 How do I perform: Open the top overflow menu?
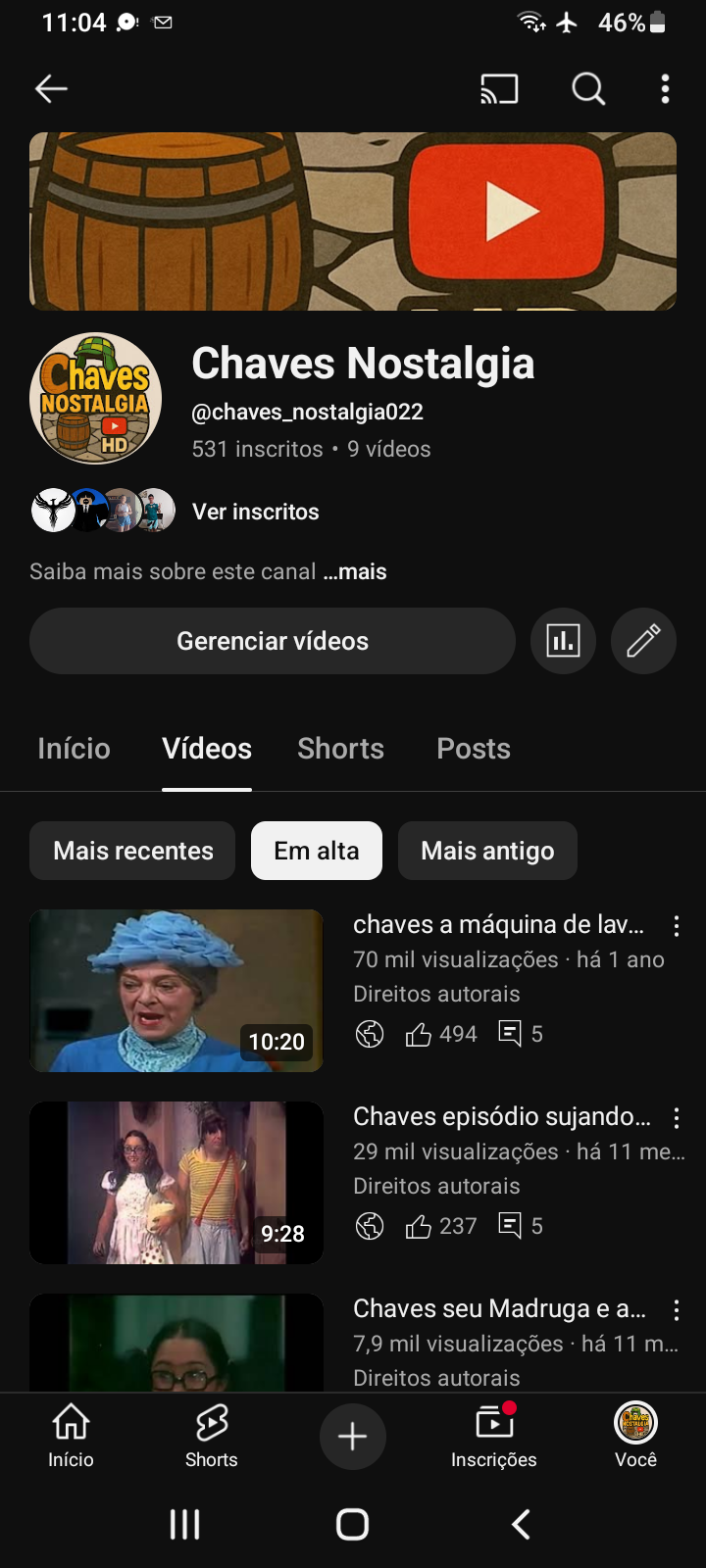coord(666,89)
